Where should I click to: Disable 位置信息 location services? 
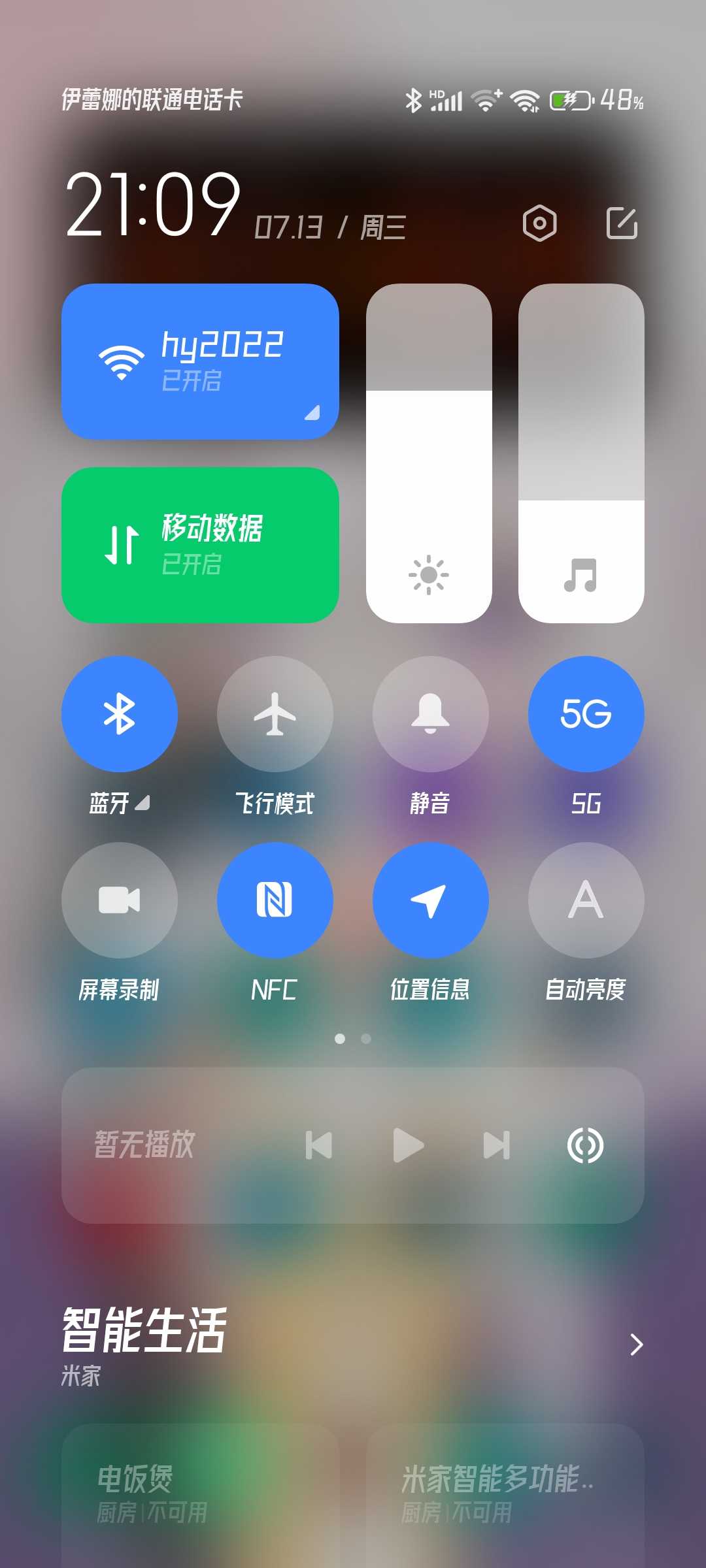pos(430,900)
